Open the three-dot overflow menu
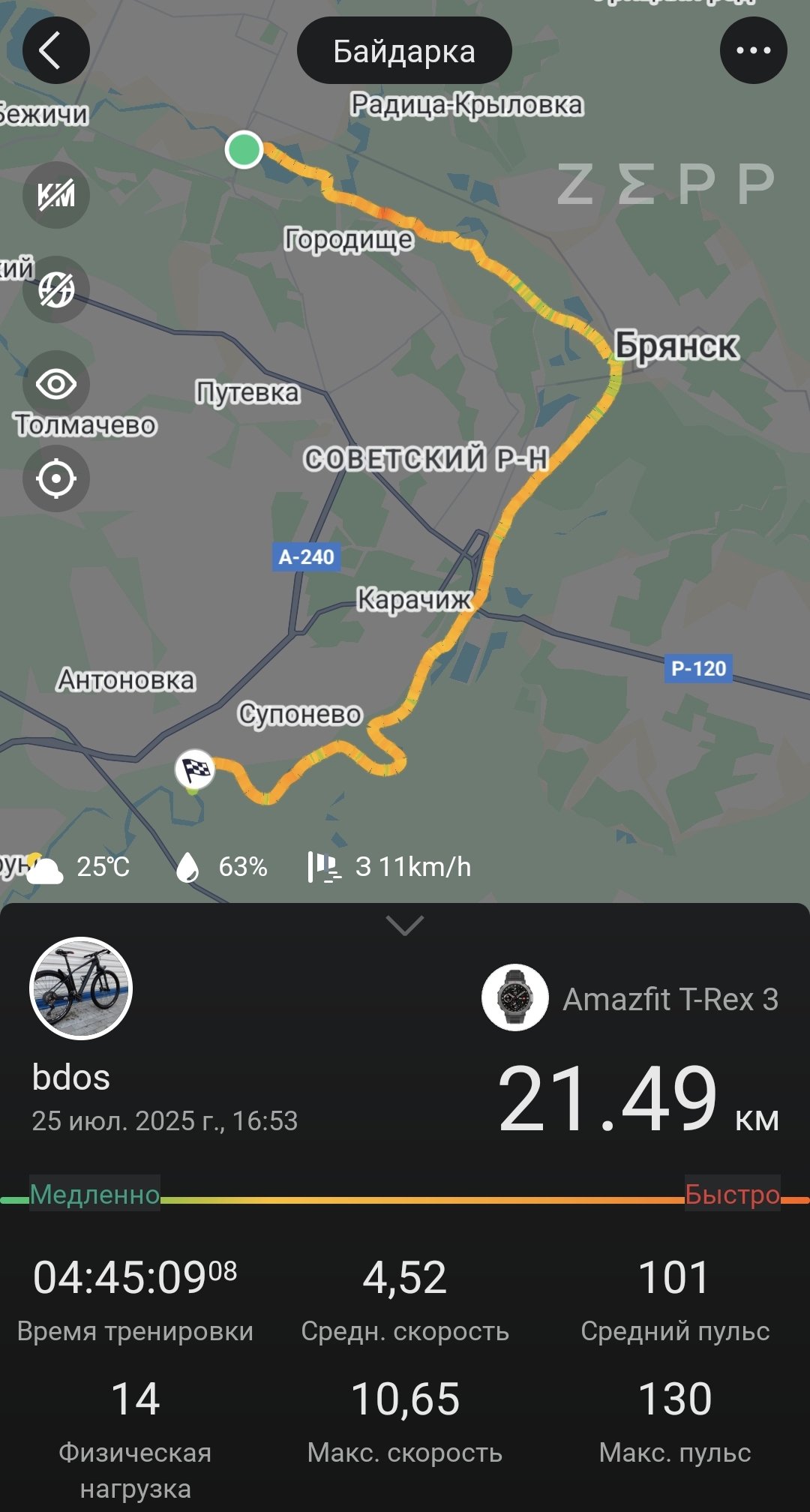810x1512 pixels. coord(753,51)
